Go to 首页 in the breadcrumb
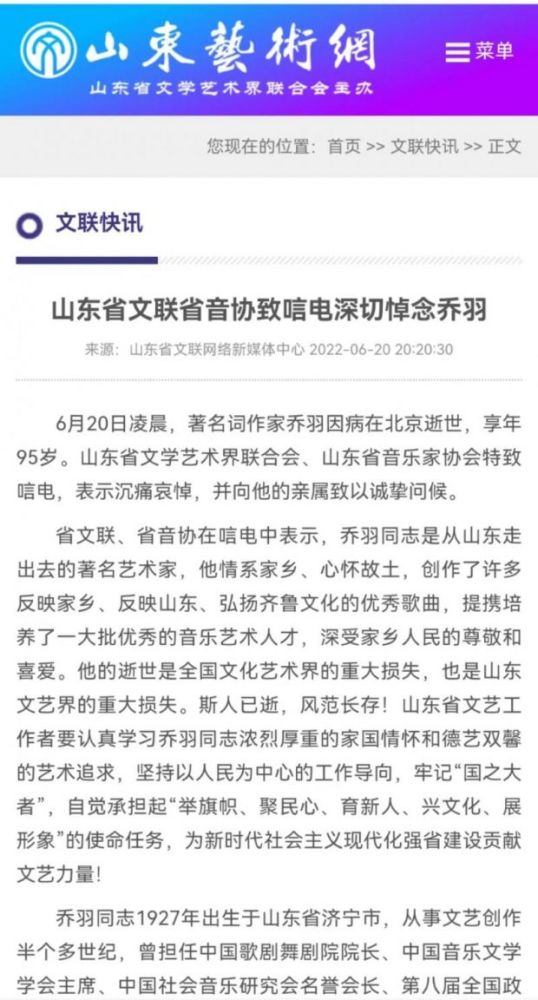 [x=344, y=146]
